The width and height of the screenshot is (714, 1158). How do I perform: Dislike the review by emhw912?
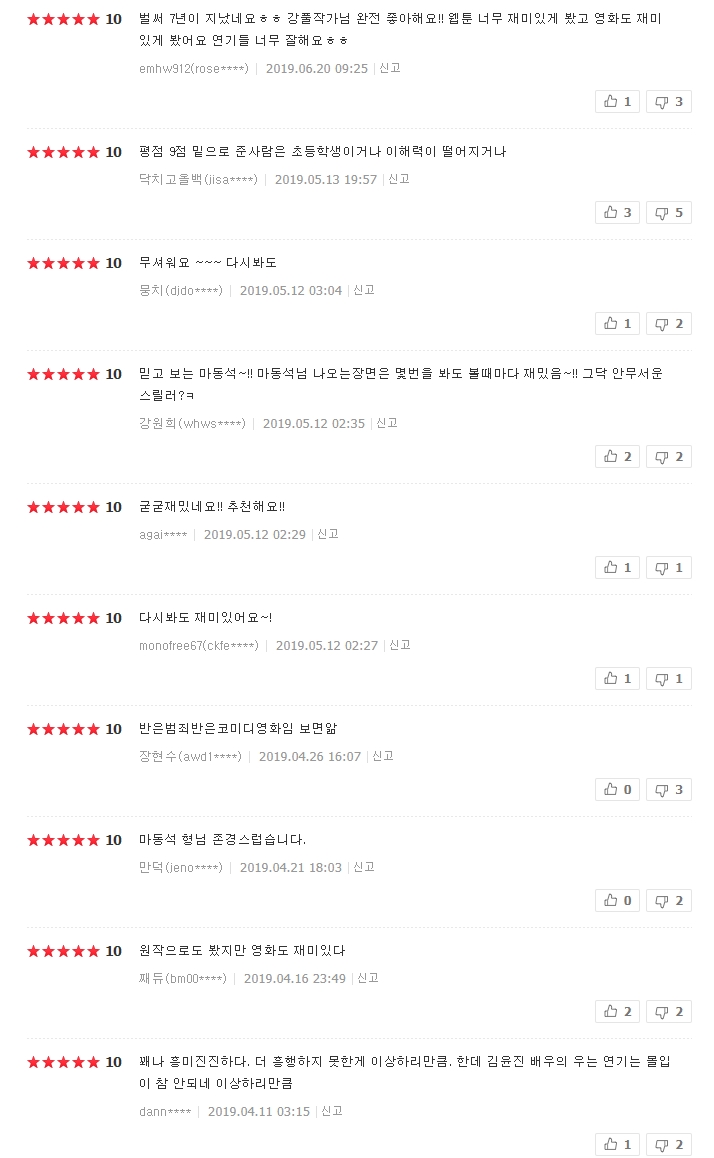pos(668,101)
